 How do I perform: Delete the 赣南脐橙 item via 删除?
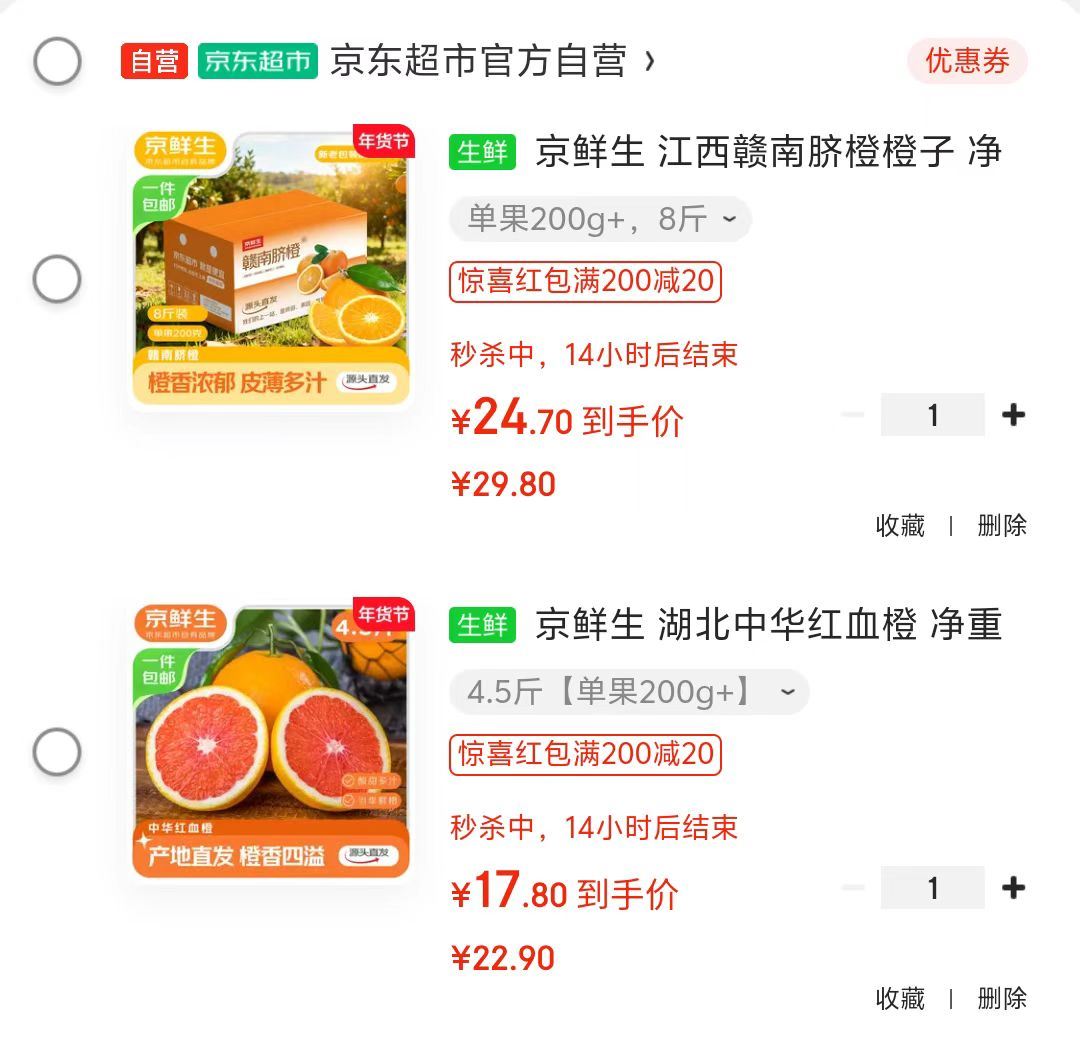click(x=1002, y=525)
